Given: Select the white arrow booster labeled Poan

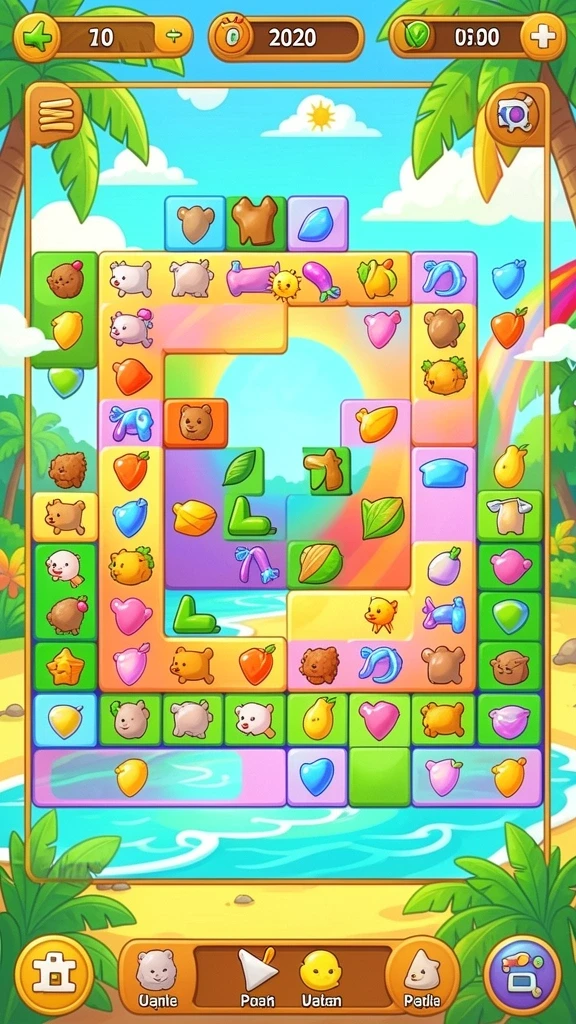Looking at the screenshot, I should [257, 977].
